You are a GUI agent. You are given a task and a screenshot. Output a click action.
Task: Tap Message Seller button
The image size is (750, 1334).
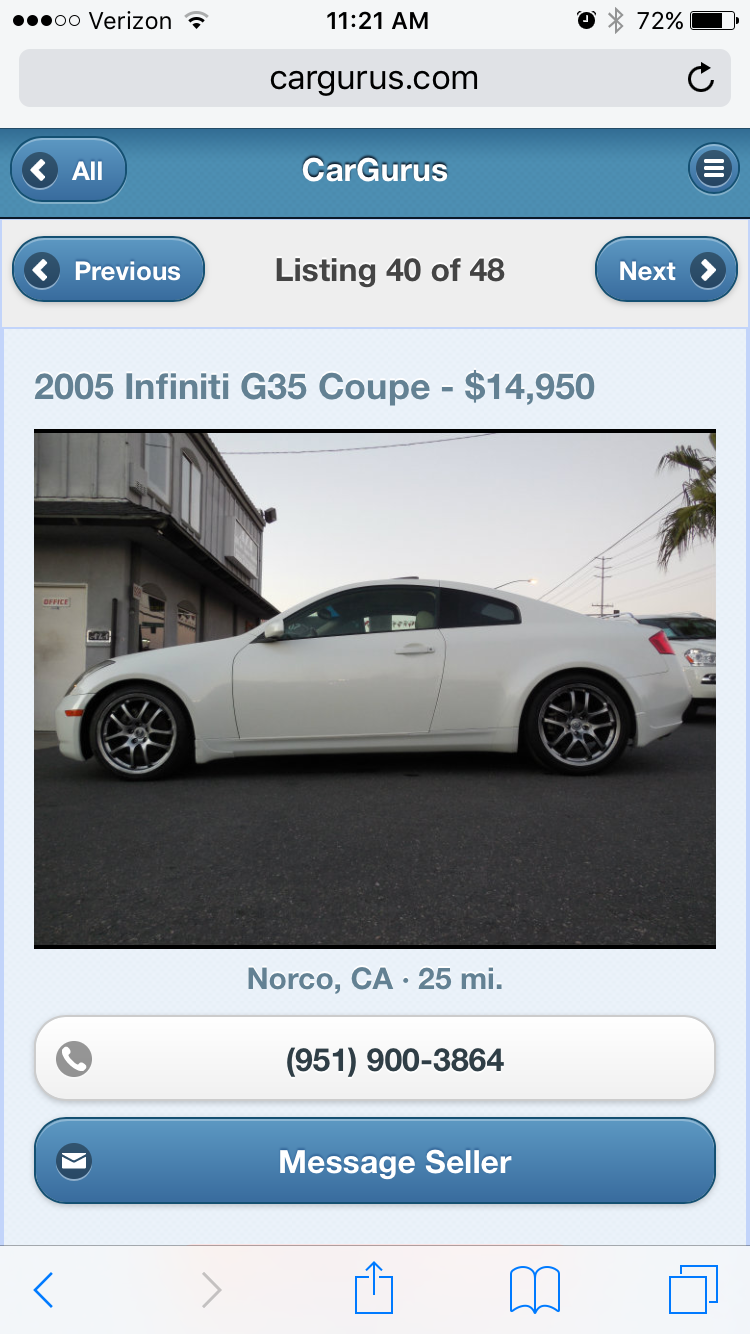tap(375, 1161)
